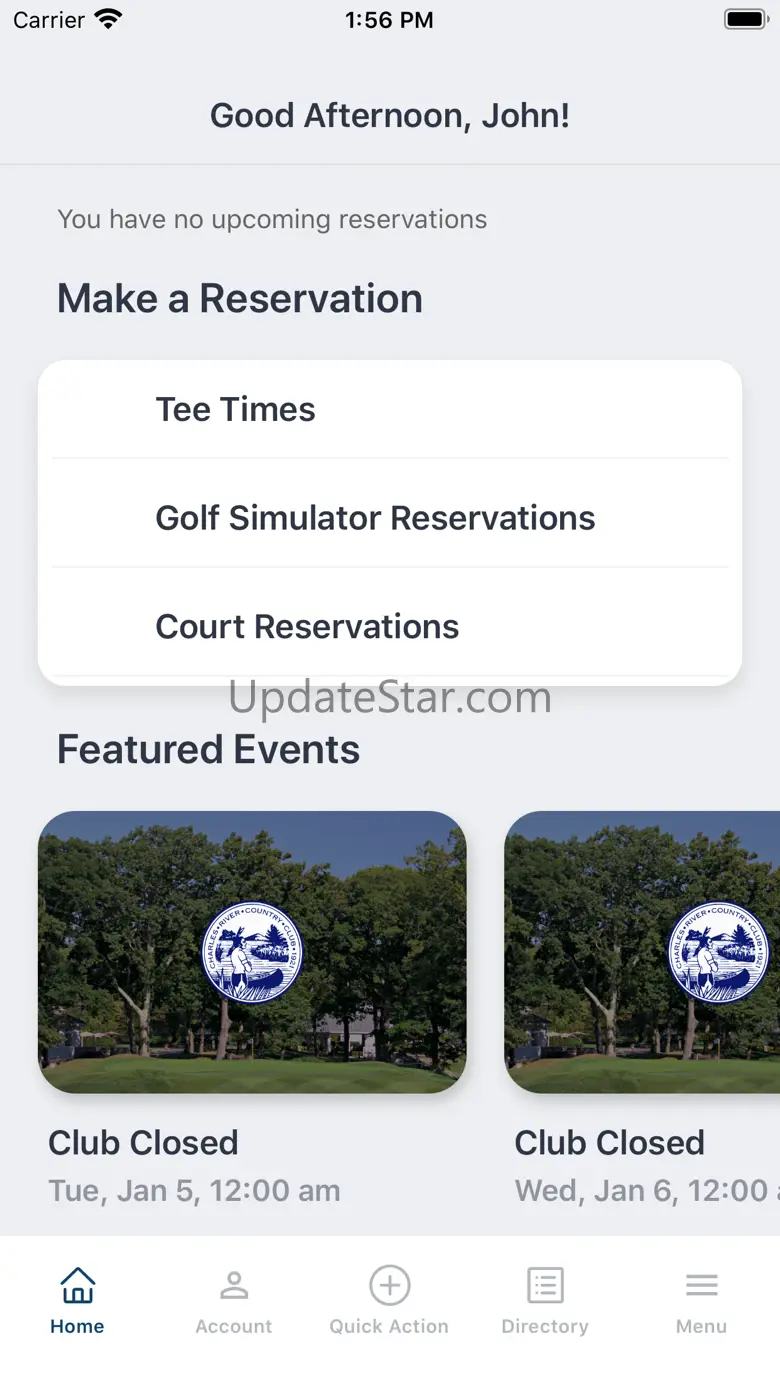Select Court Reservations
The image size is (780, 1387).
tap(390, 627)
